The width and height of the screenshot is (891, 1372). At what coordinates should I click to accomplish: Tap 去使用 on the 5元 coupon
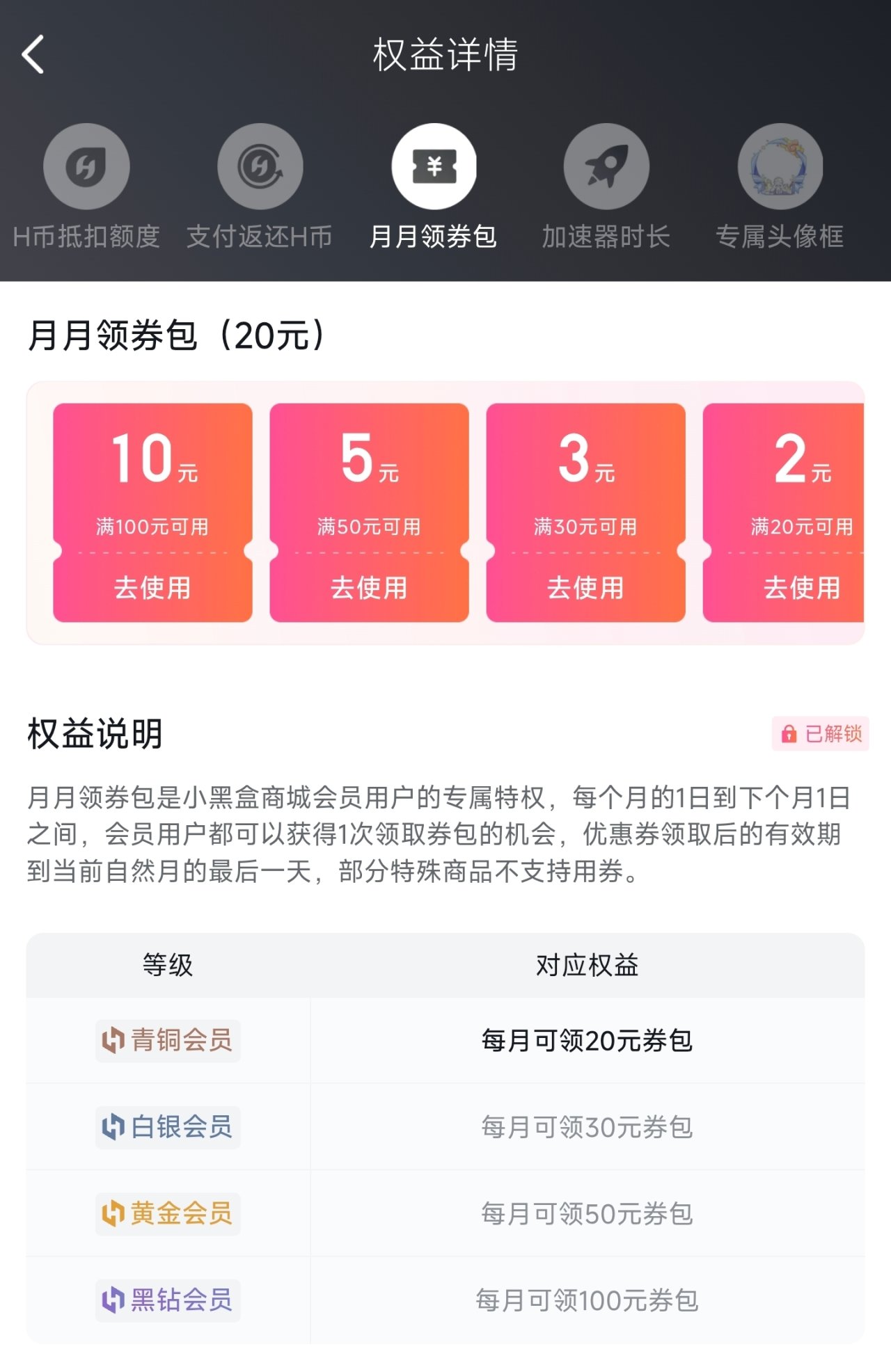pyautogui.click(x=369, y=587)
